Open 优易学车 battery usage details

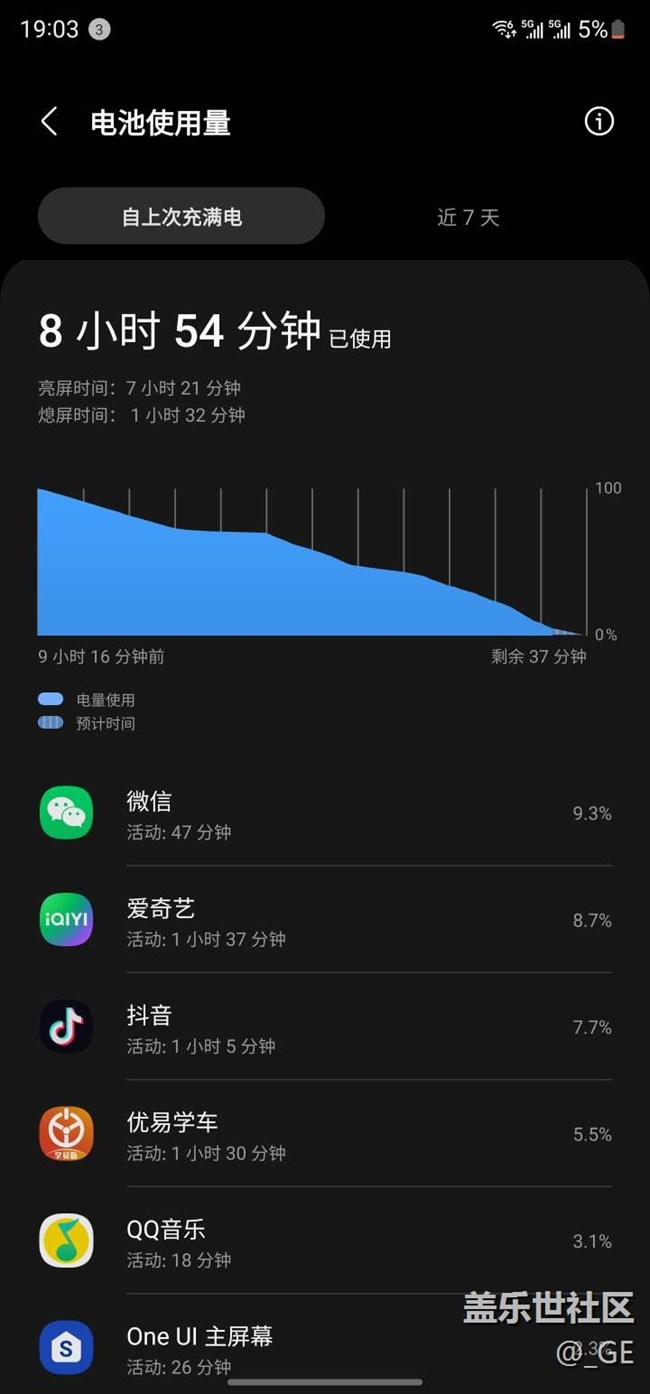[325, 1134]
